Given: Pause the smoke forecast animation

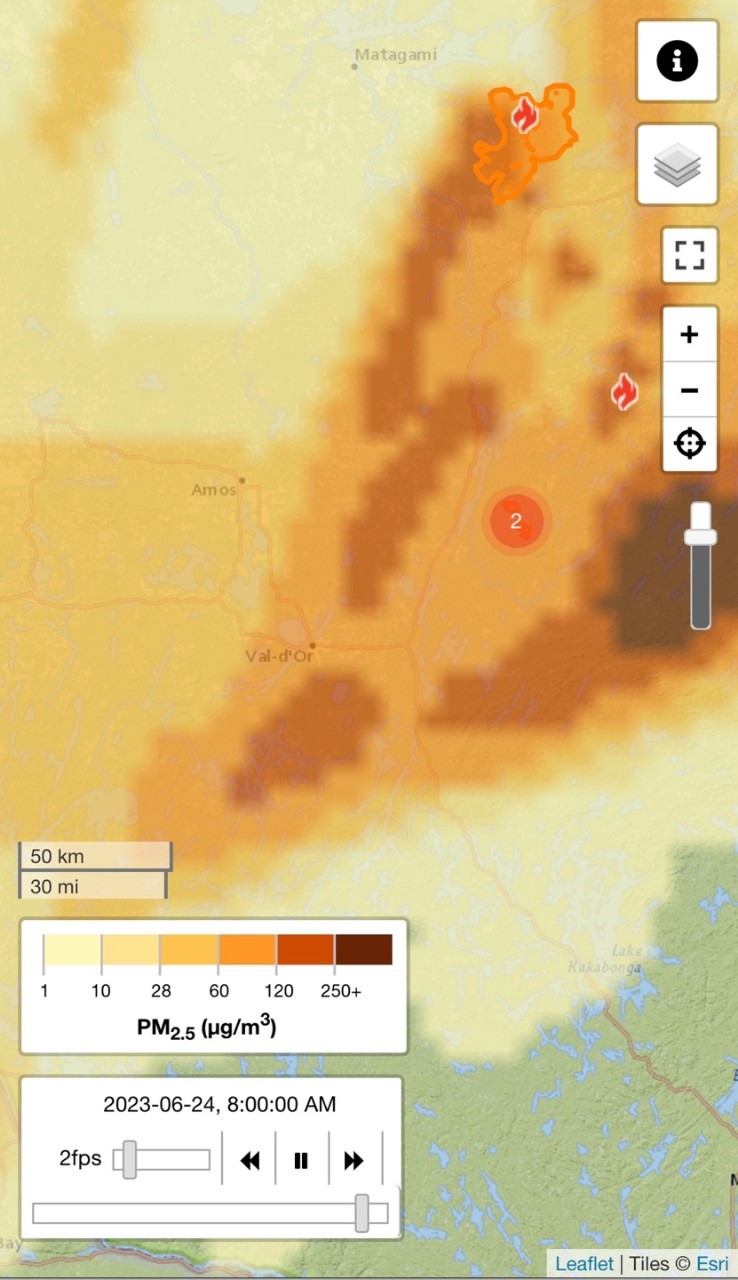Looking at the screenshot, I should pos(301,1160).
